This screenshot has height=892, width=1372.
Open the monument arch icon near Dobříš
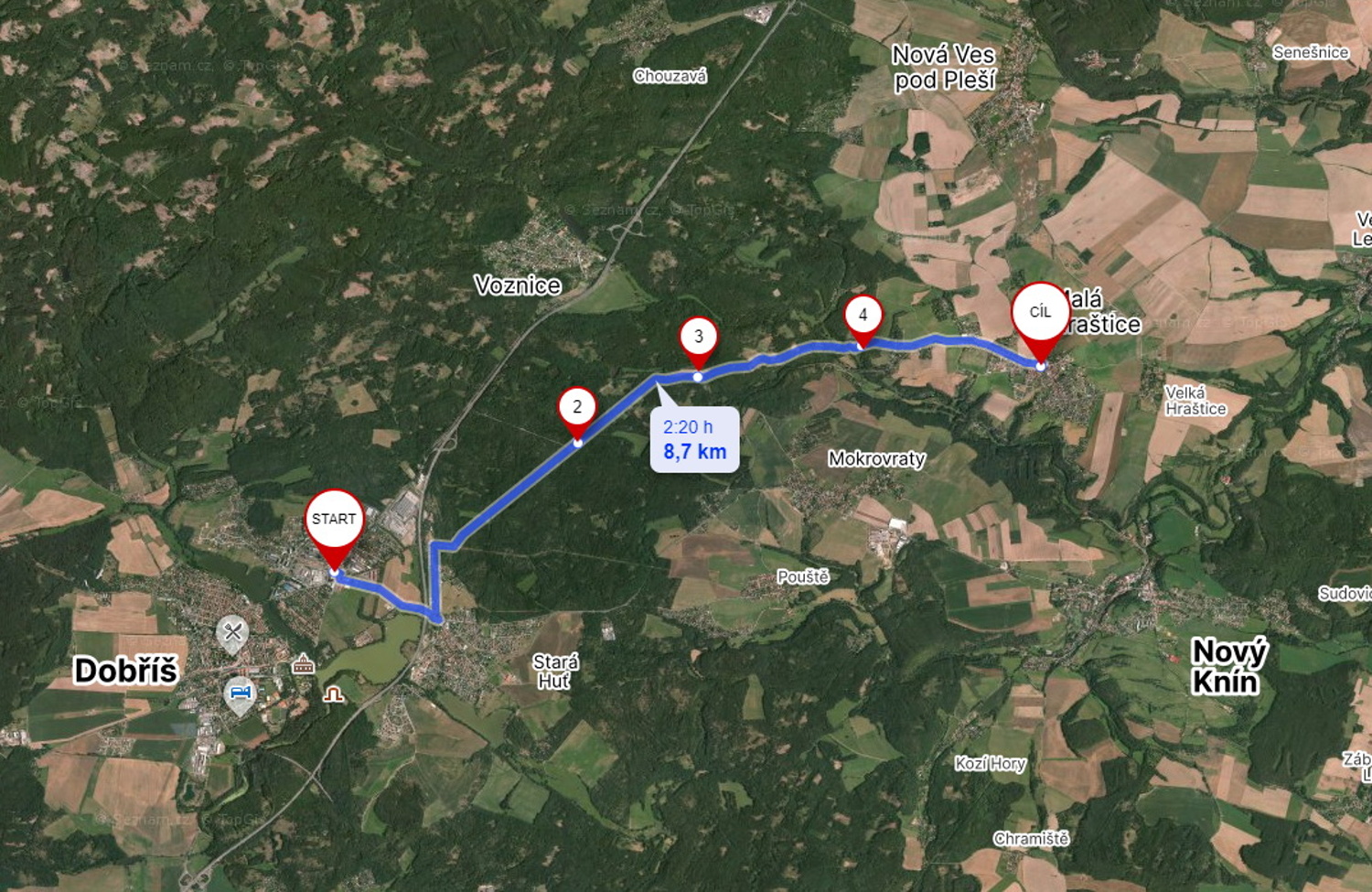334,694
